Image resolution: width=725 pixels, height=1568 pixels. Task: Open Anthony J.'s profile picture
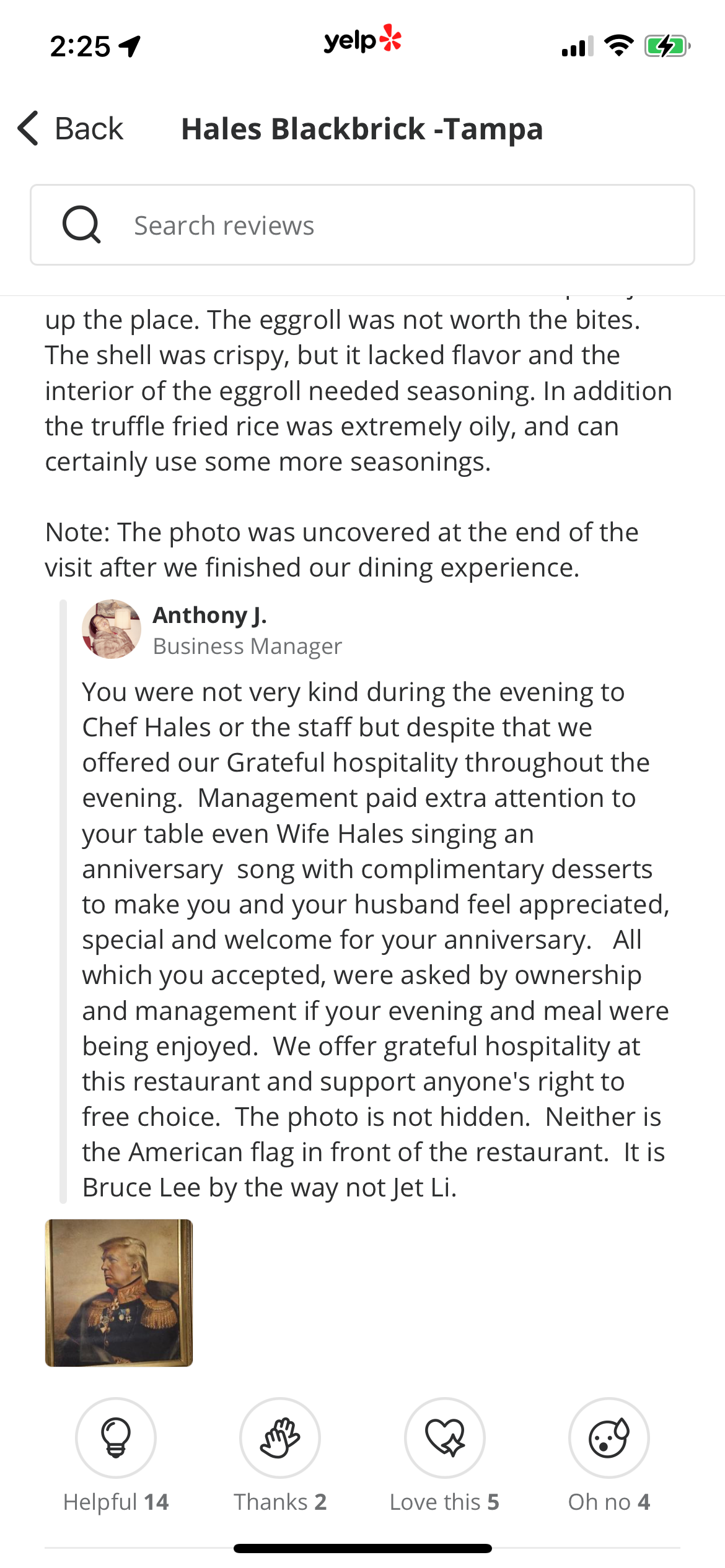tap(112, 629)
